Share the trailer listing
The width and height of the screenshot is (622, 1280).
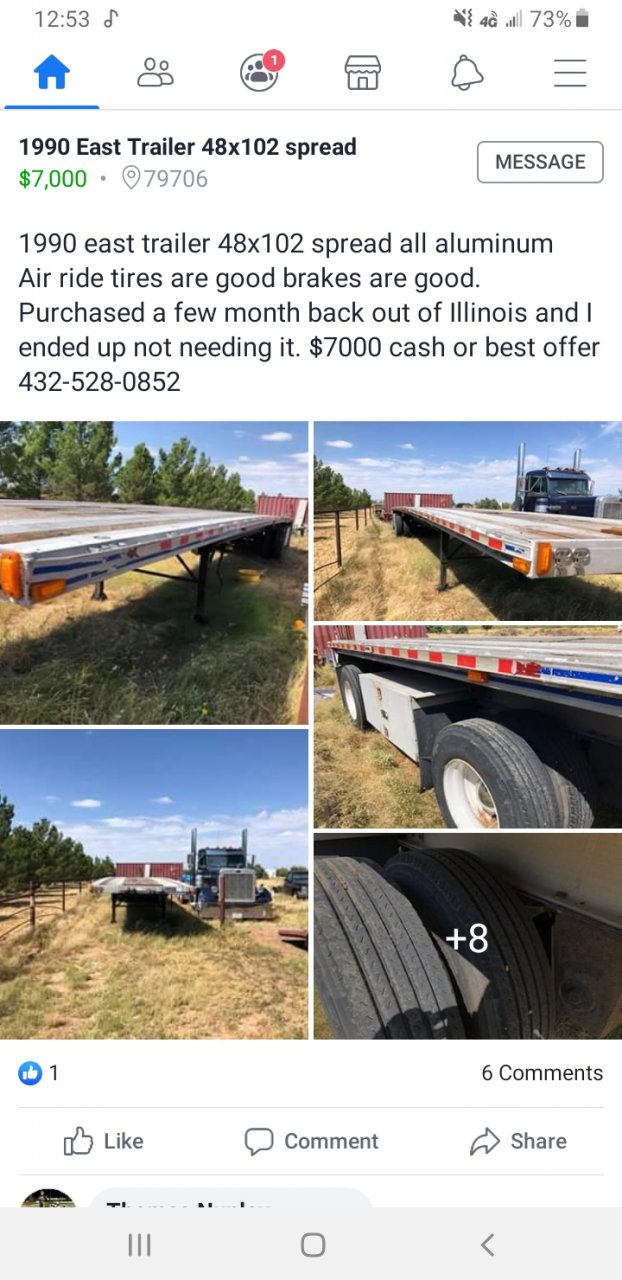518,1141
